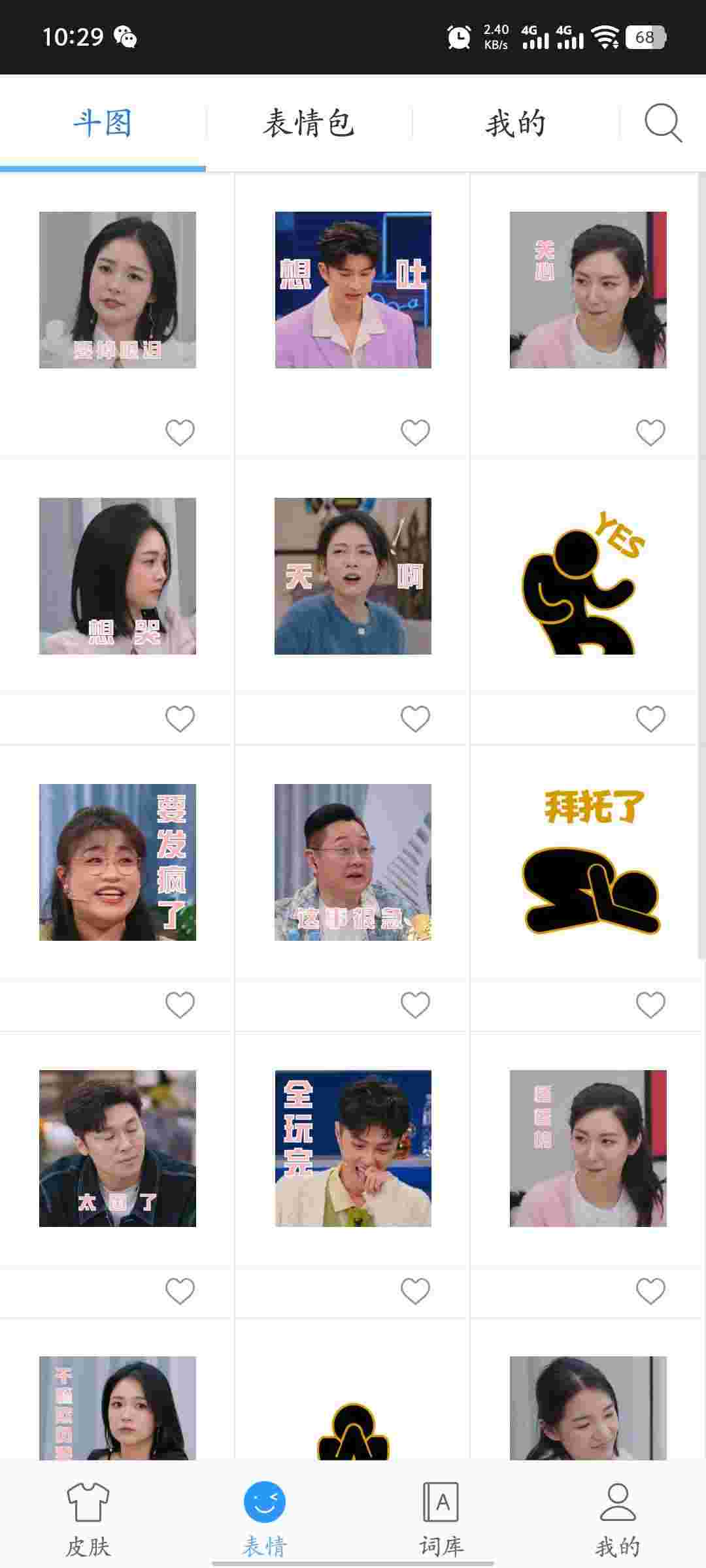Favorite the 想哭 sticker with its heart
Screen dimensions: 706x1568
[180, 719]
